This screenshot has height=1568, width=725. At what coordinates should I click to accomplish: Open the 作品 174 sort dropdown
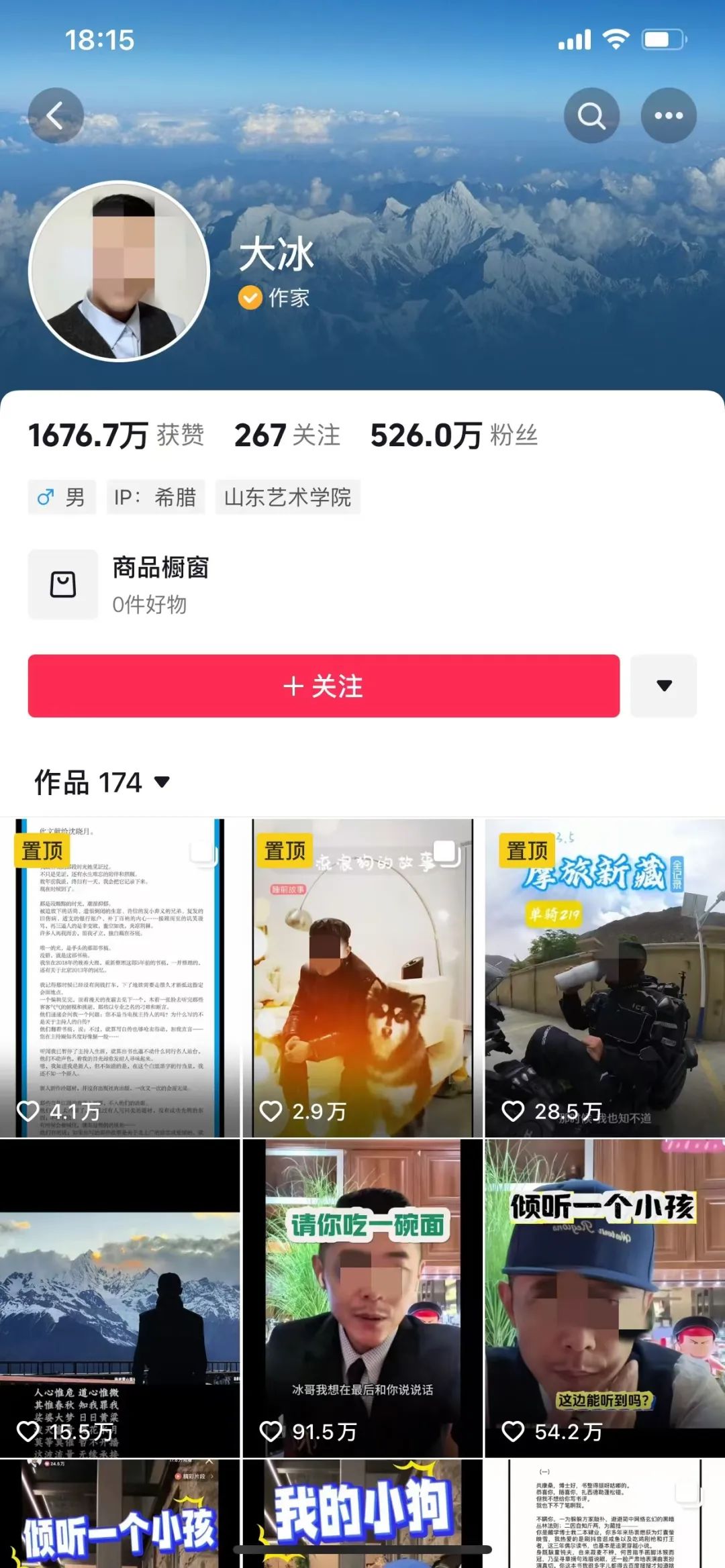tap(102, 782)
